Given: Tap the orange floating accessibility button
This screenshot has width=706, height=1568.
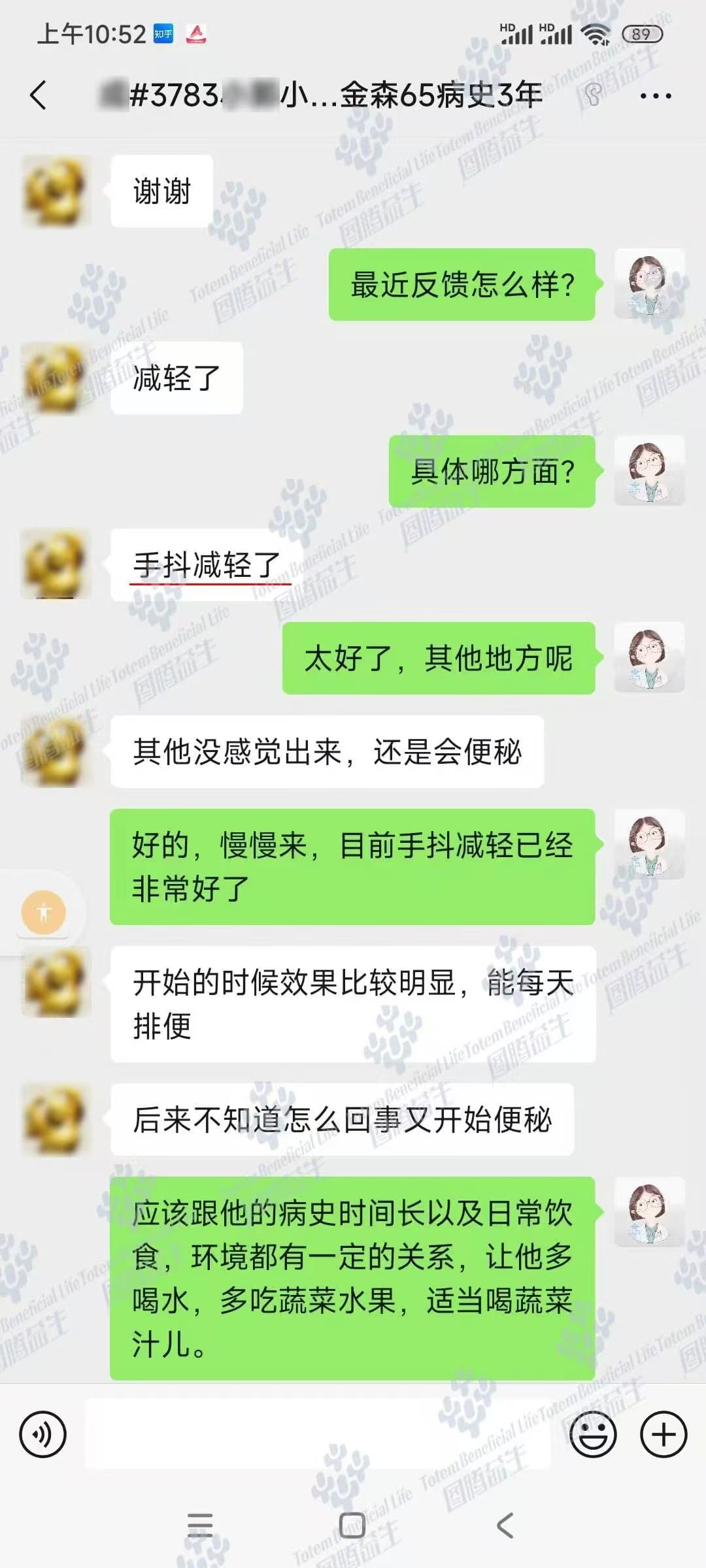Looking at the screenshot, I should (x=44, y=912).
